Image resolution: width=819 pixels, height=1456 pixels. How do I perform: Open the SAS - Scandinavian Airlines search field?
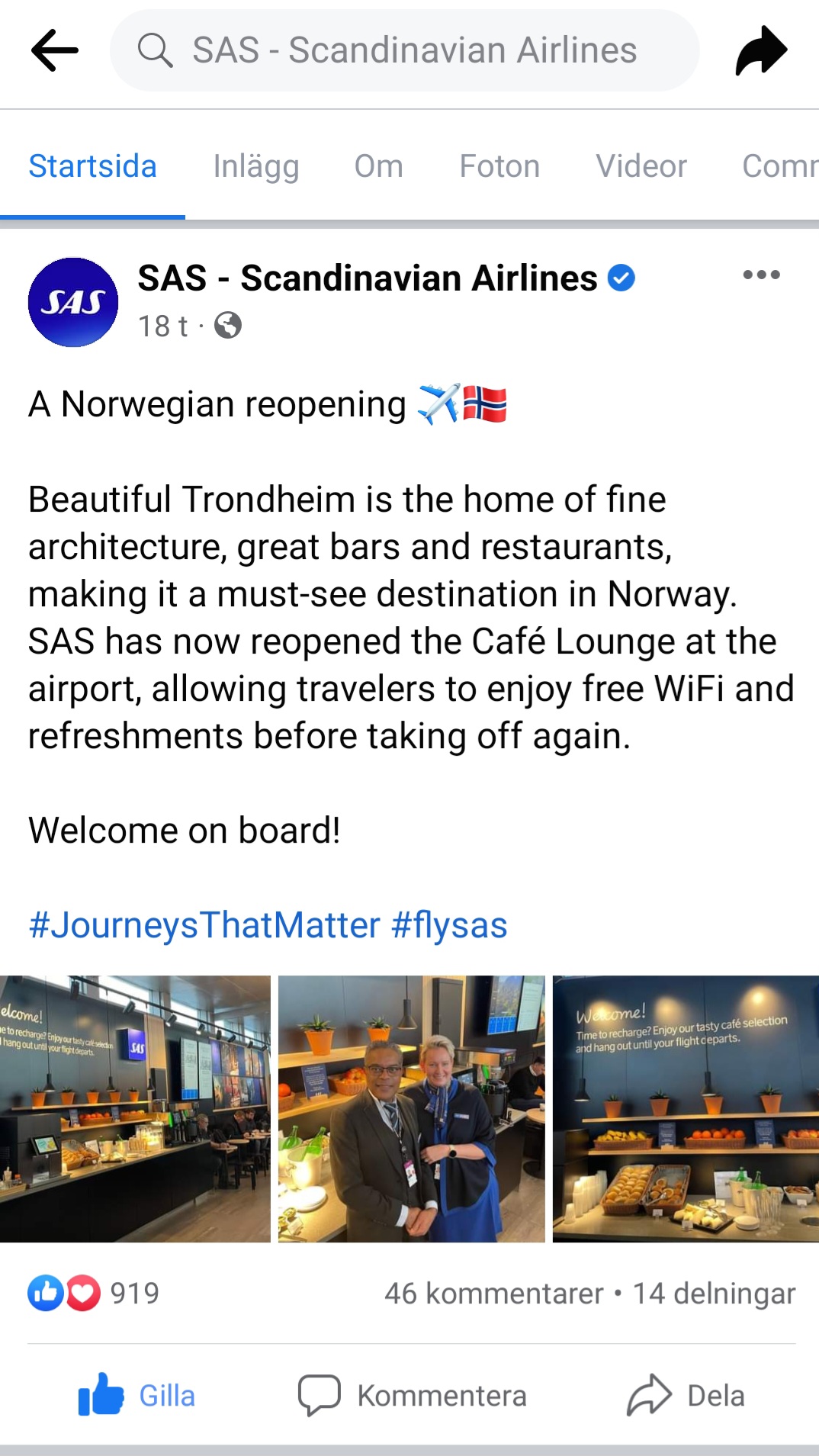pyautogui.click(x=404, y=50)
